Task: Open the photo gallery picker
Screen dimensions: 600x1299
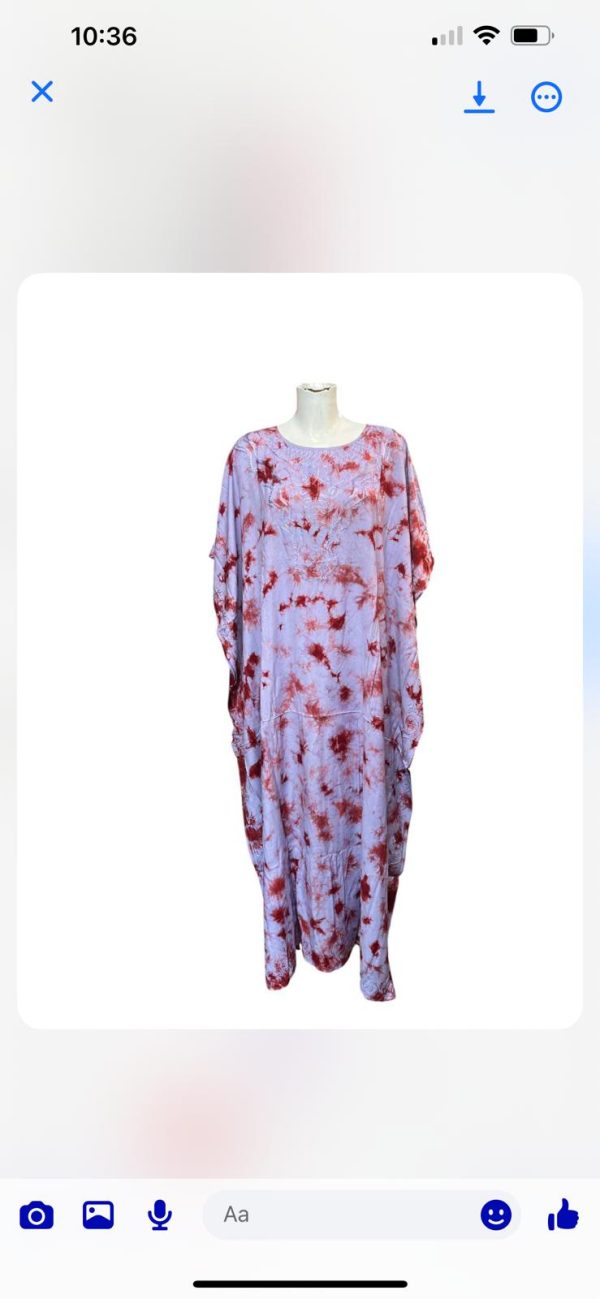Action: (x=98, y=1215)
